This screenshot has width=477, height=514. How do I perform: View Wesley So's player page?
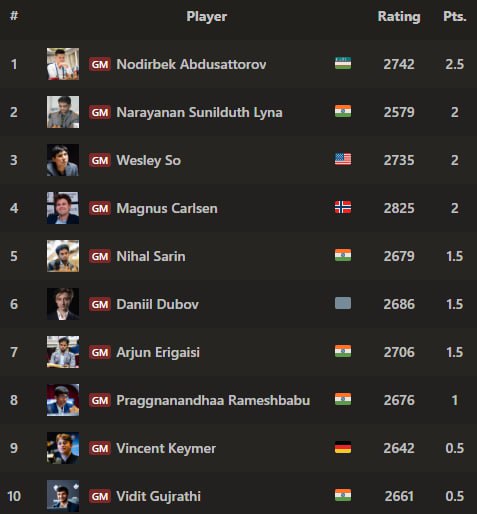pyautogui.click(x=149, y=160)
